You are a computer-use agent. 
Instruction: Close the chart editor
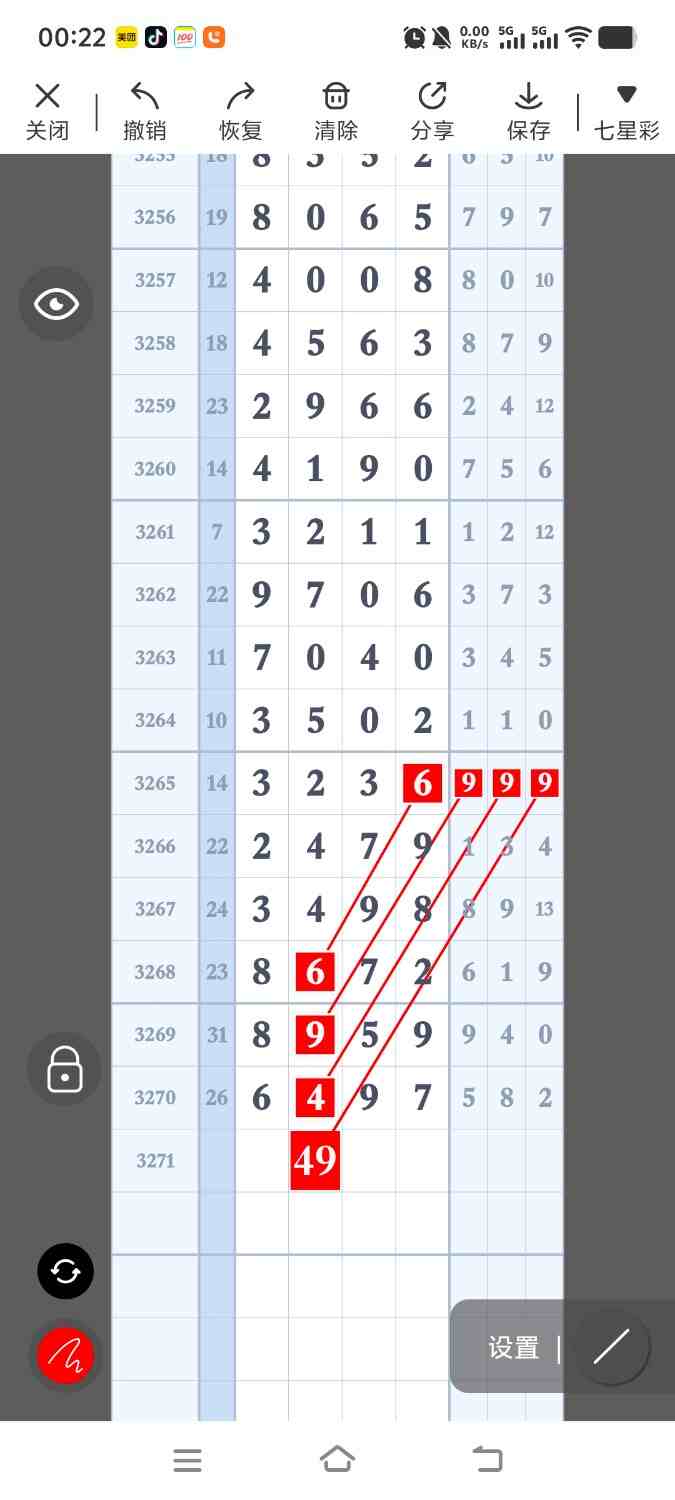point(47,111)
